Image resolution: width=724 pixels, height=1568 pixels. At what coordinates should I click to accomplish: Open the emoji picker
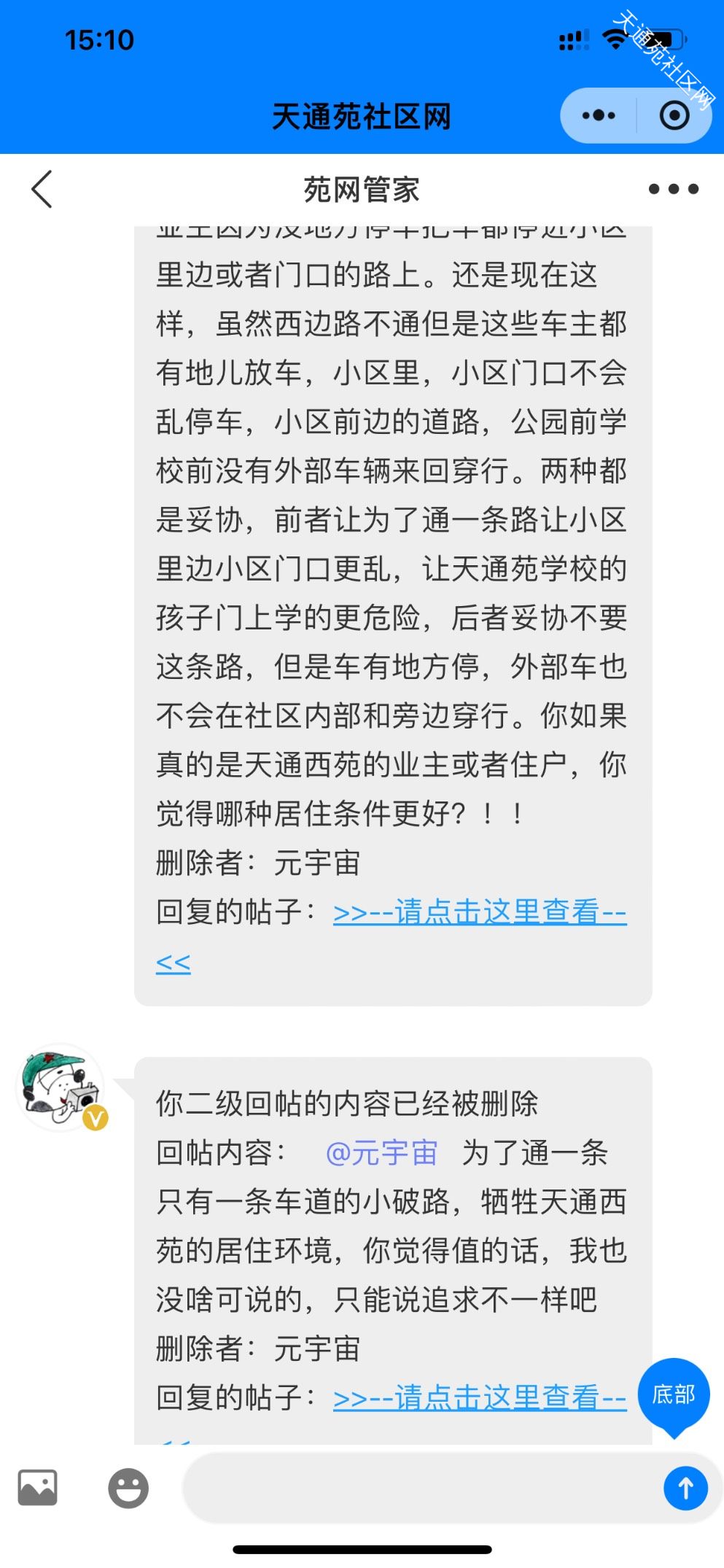click(128, 1488)
